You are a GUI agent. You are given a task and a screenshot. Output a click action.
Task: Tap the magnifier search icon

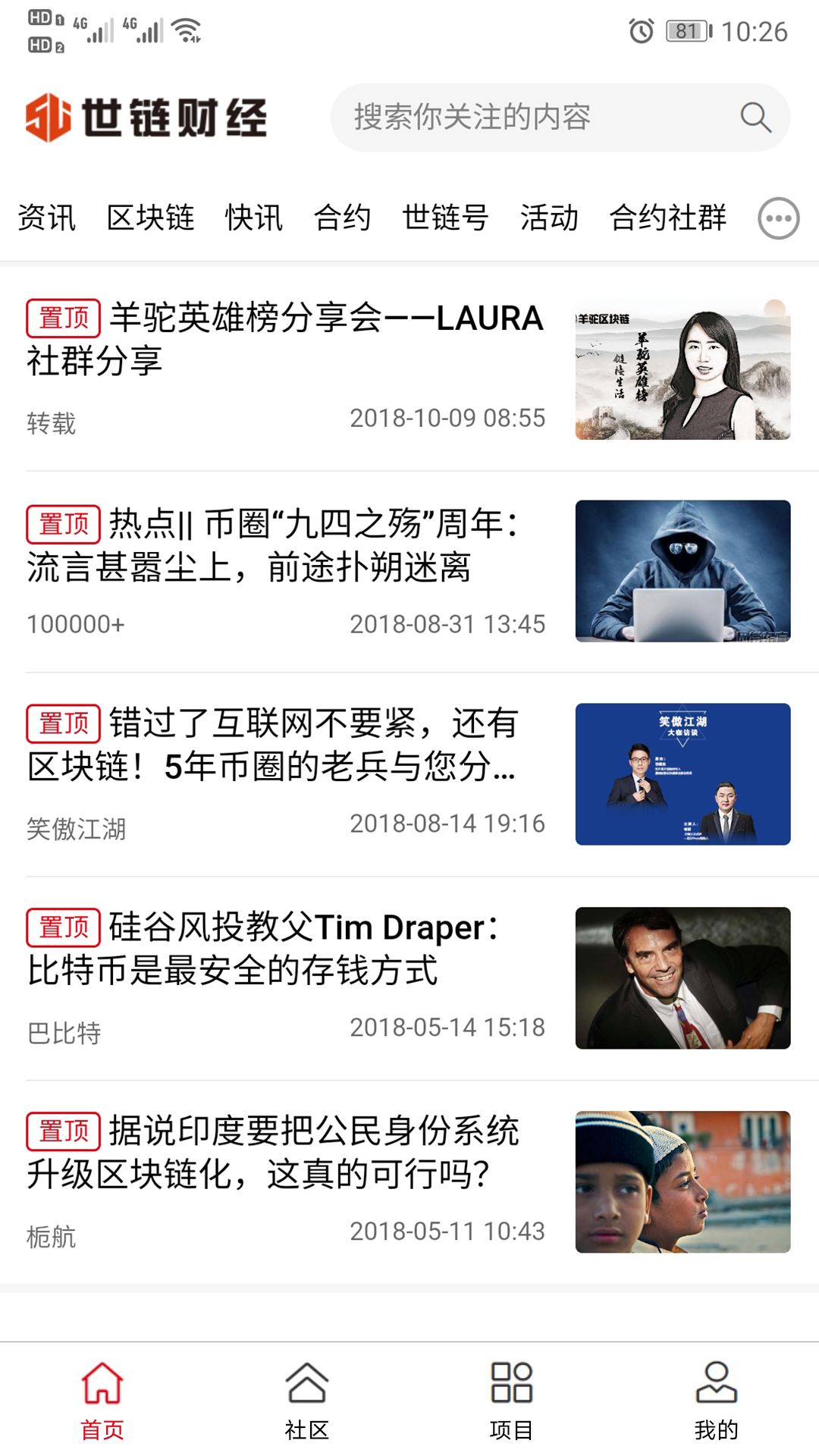click(x=755, y=118)
